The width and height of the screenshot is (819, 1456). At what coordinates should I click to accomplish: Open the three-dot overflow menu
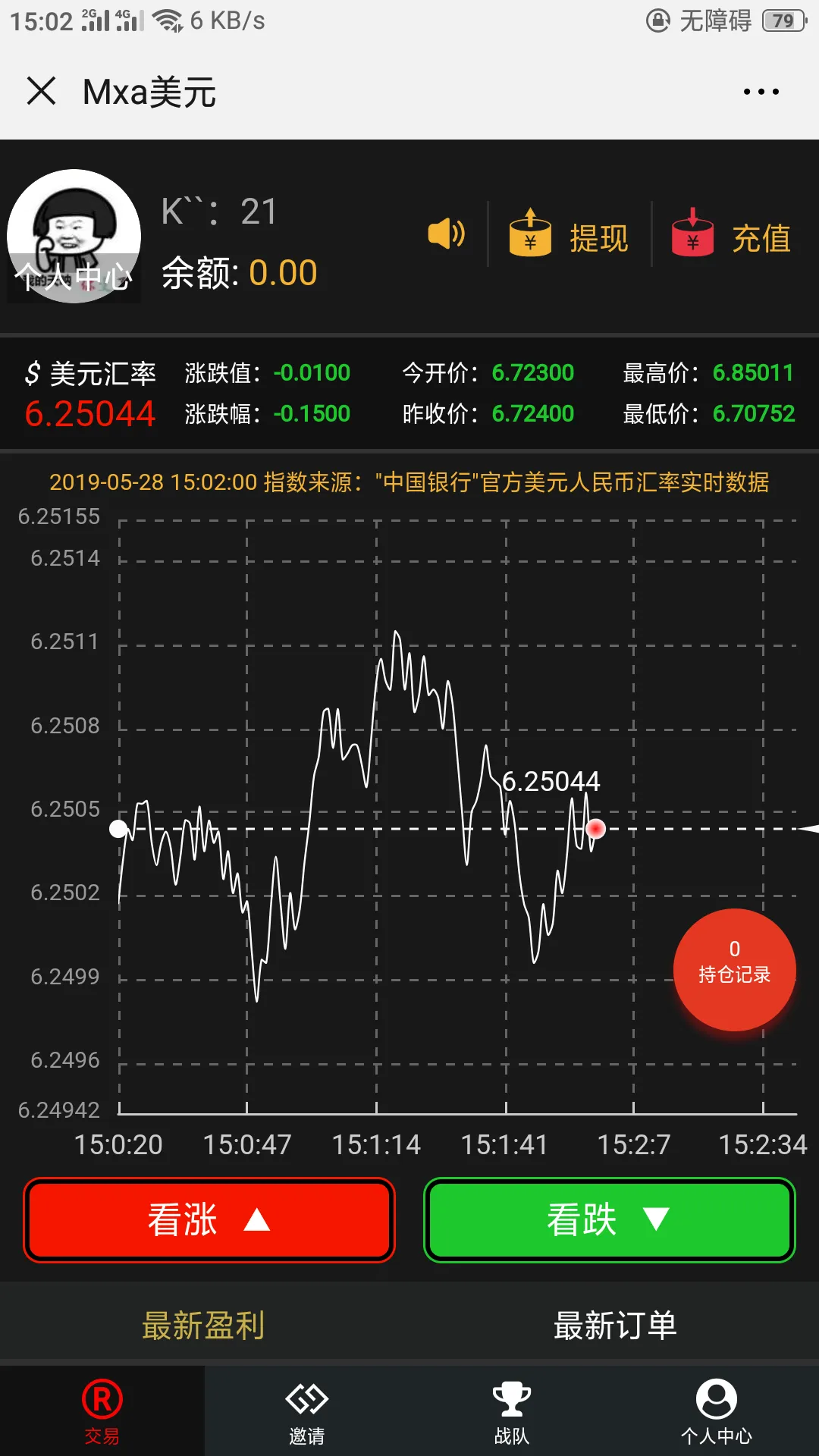pyautogui.click(x=761, y=92)
